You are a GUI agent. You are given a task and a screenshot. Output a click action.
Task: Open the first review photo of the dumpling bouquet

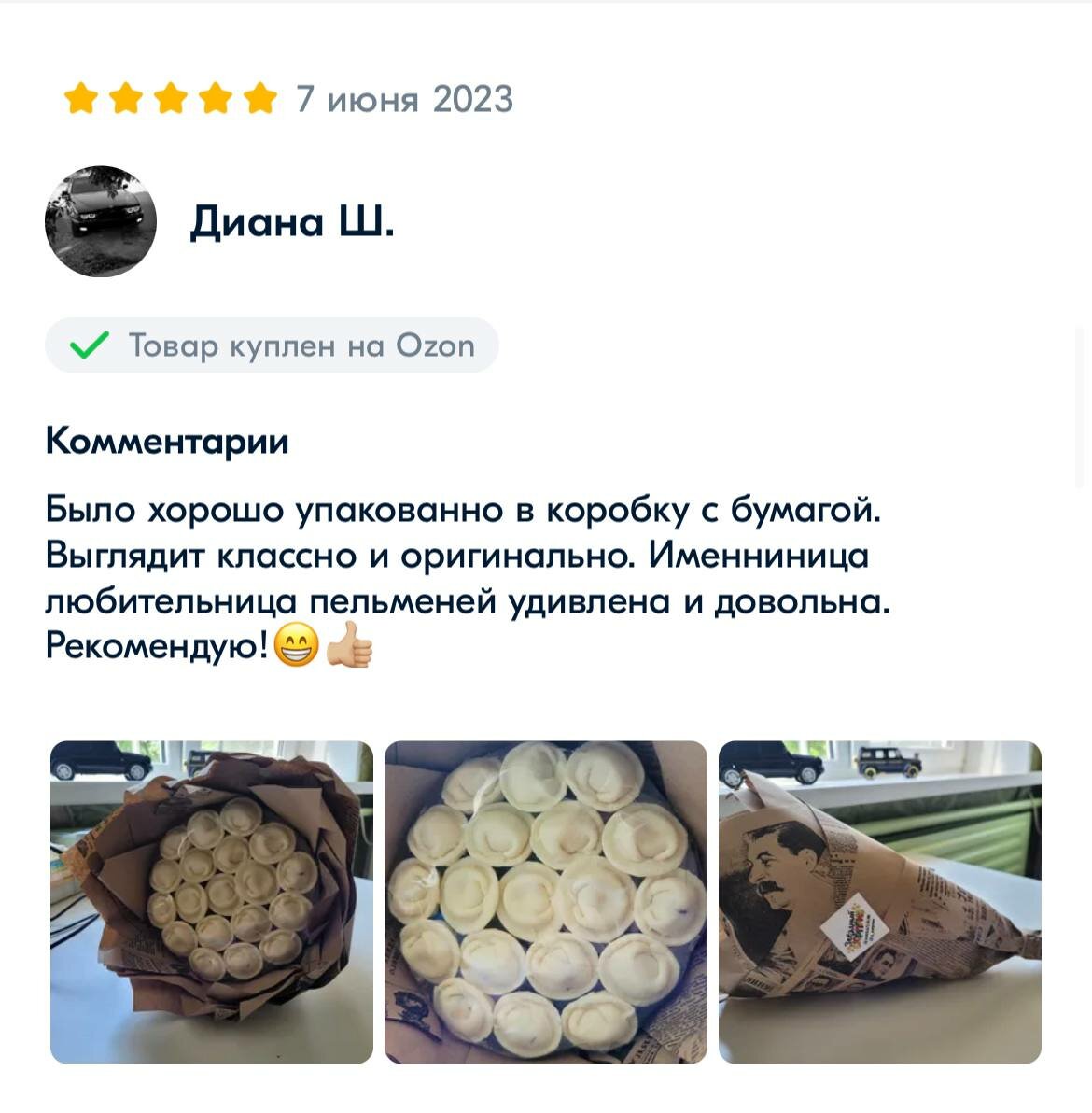[212, 901]
